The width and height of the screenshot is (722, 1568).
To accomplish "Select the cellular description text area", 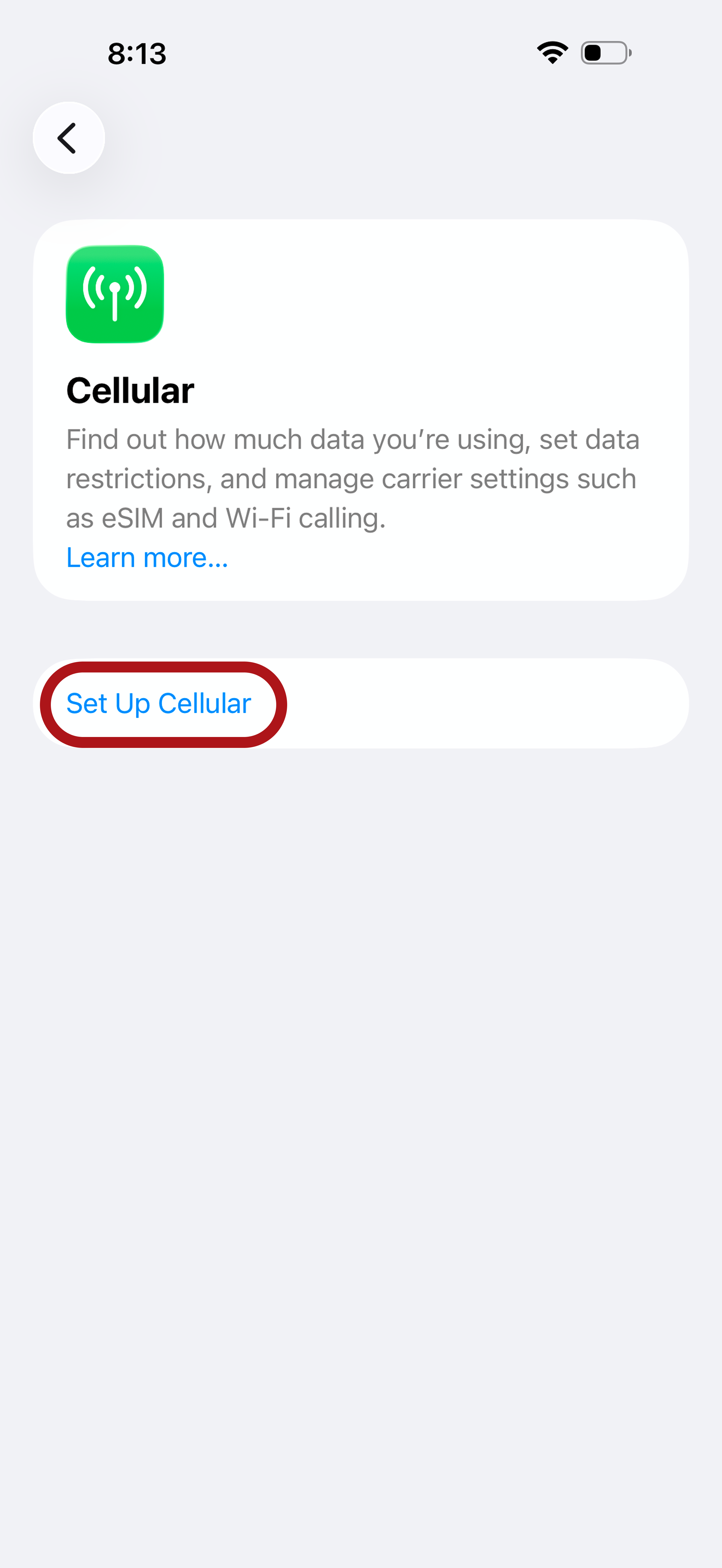I will click(x=352, y=478).
